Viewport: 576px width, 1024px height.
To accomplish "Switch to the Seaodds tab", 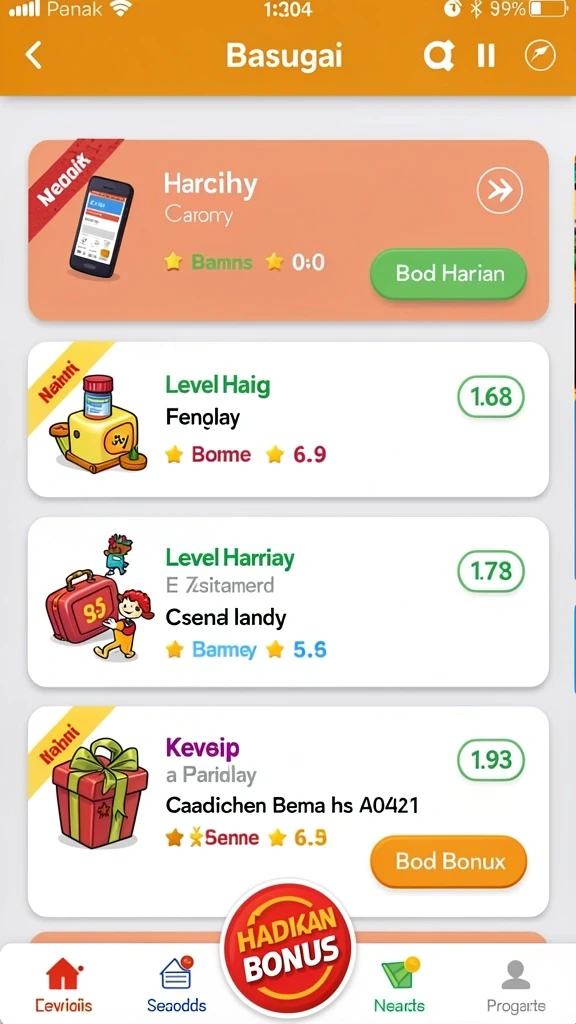I will (x=176, y=985).
